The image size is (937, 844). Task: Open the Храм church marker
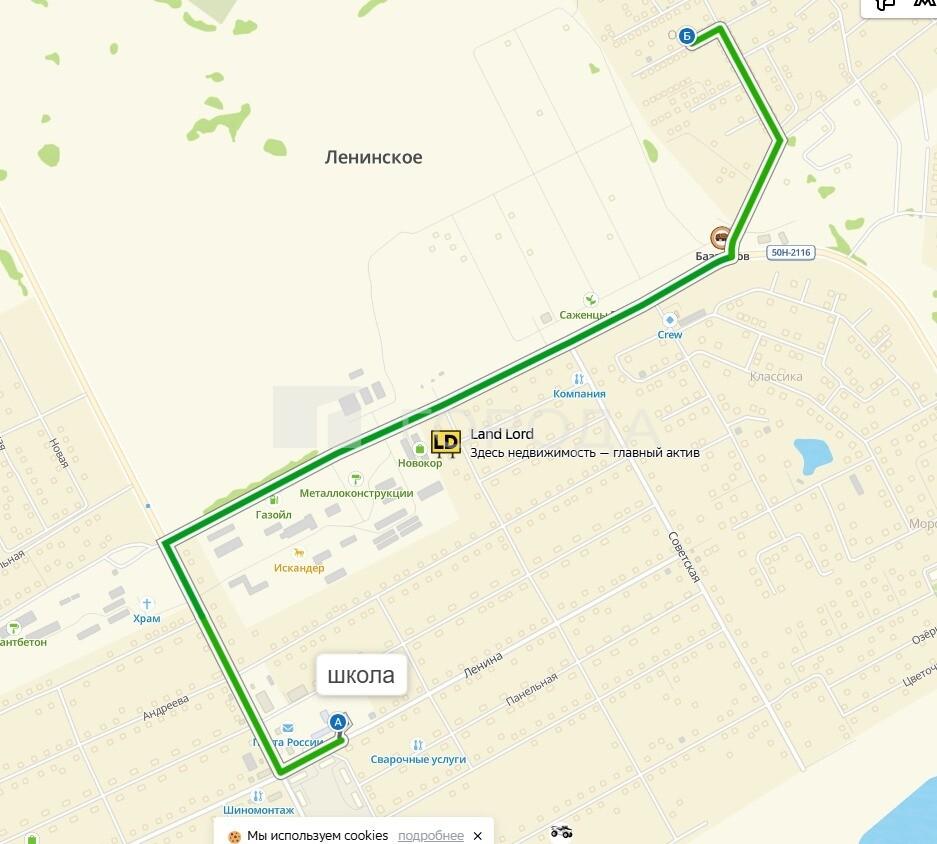point(147,604)
